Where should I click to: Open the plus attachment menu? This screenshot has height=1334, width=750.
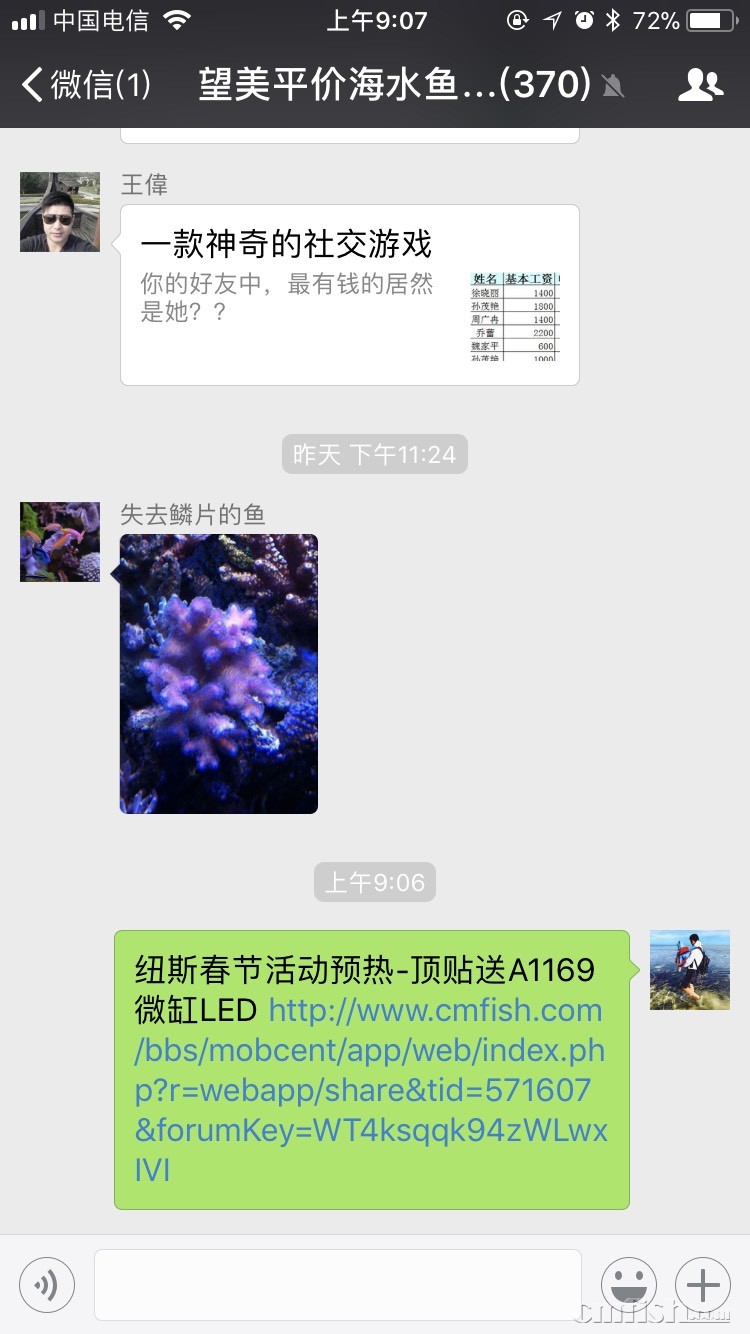(x=703, y=1285)
